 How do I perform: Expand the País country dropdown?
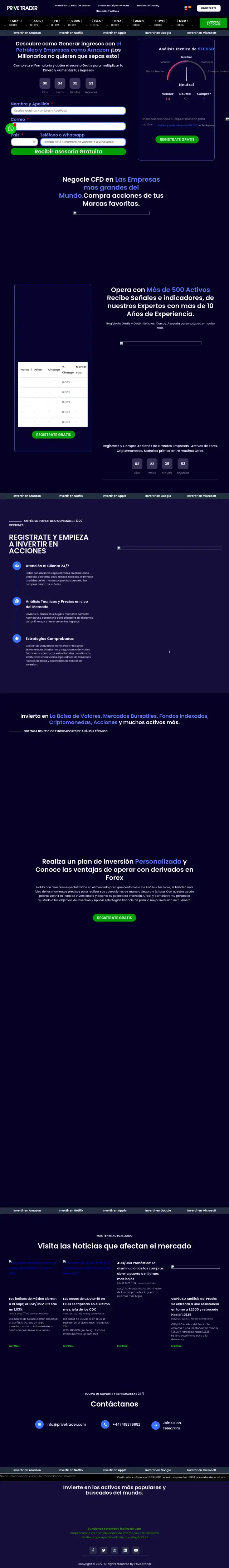click(24, 142)
